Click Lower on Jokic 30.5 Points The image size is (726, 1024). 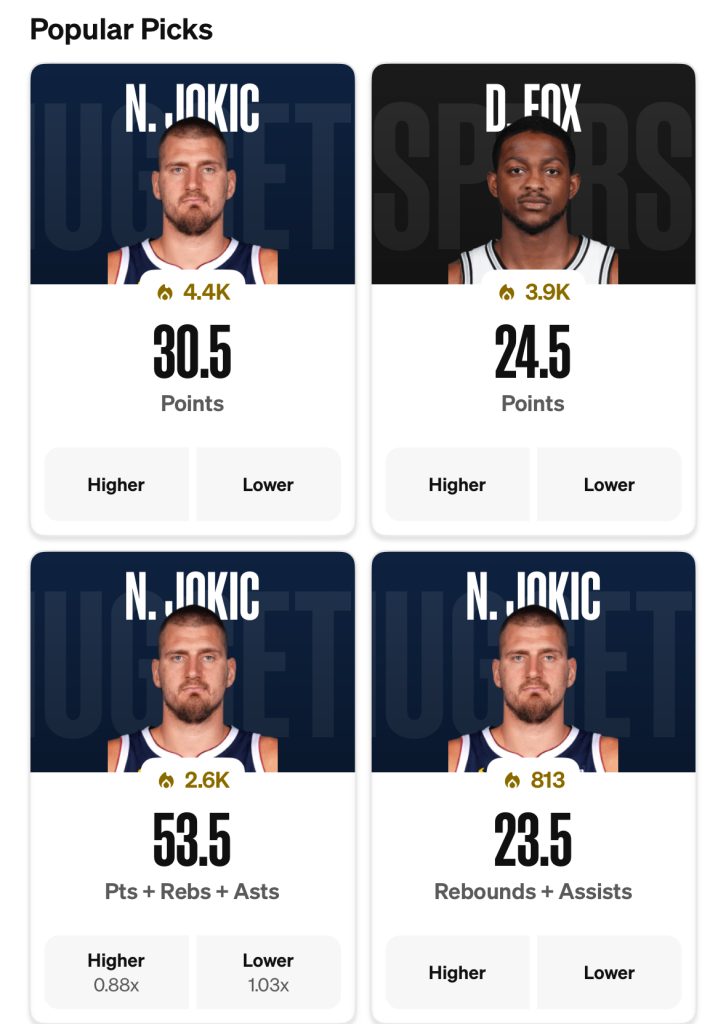pos(269,484)
